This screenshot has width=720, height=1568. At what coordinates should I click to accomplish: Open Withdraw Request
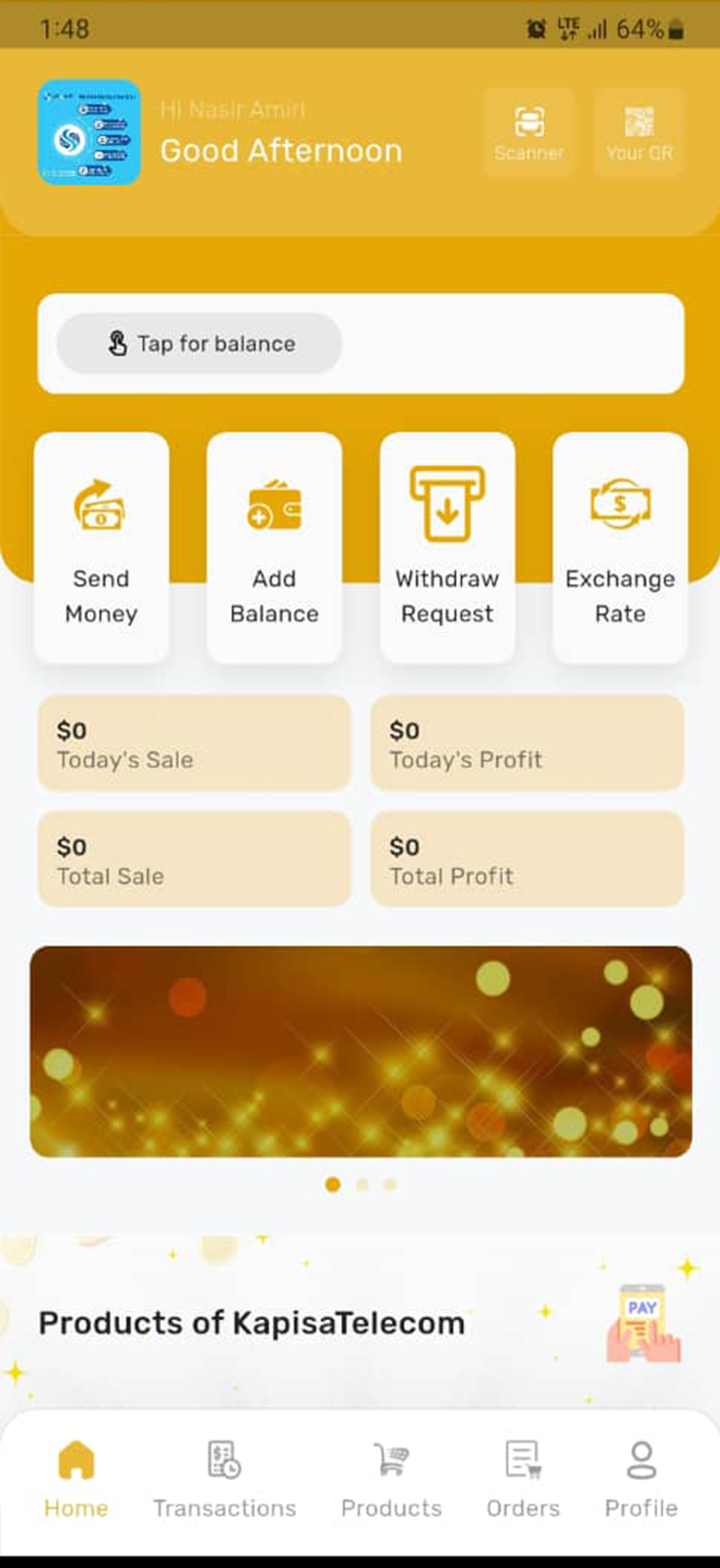[x=447, y=547]
